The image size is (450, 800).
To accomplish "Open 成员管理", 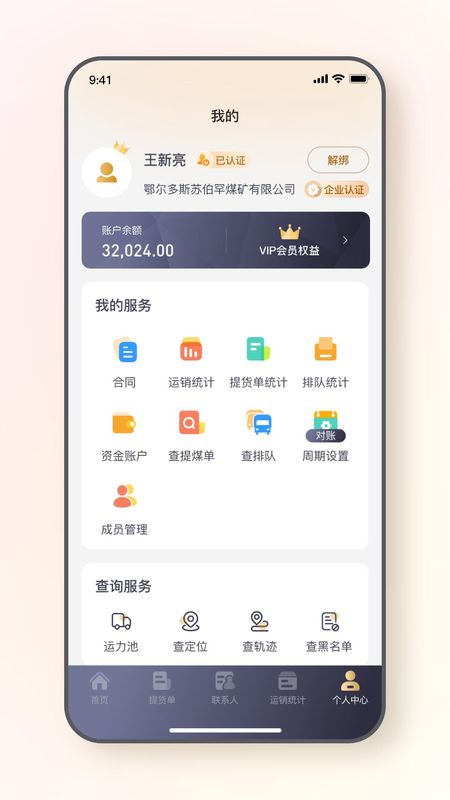I will tap(124, 509).
